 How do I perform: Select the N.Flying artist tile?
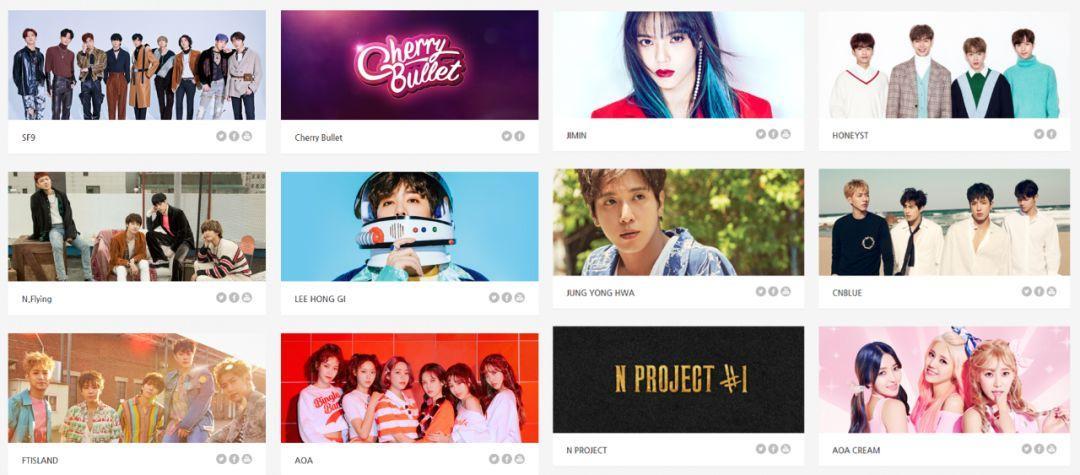(x=137, y=227)
